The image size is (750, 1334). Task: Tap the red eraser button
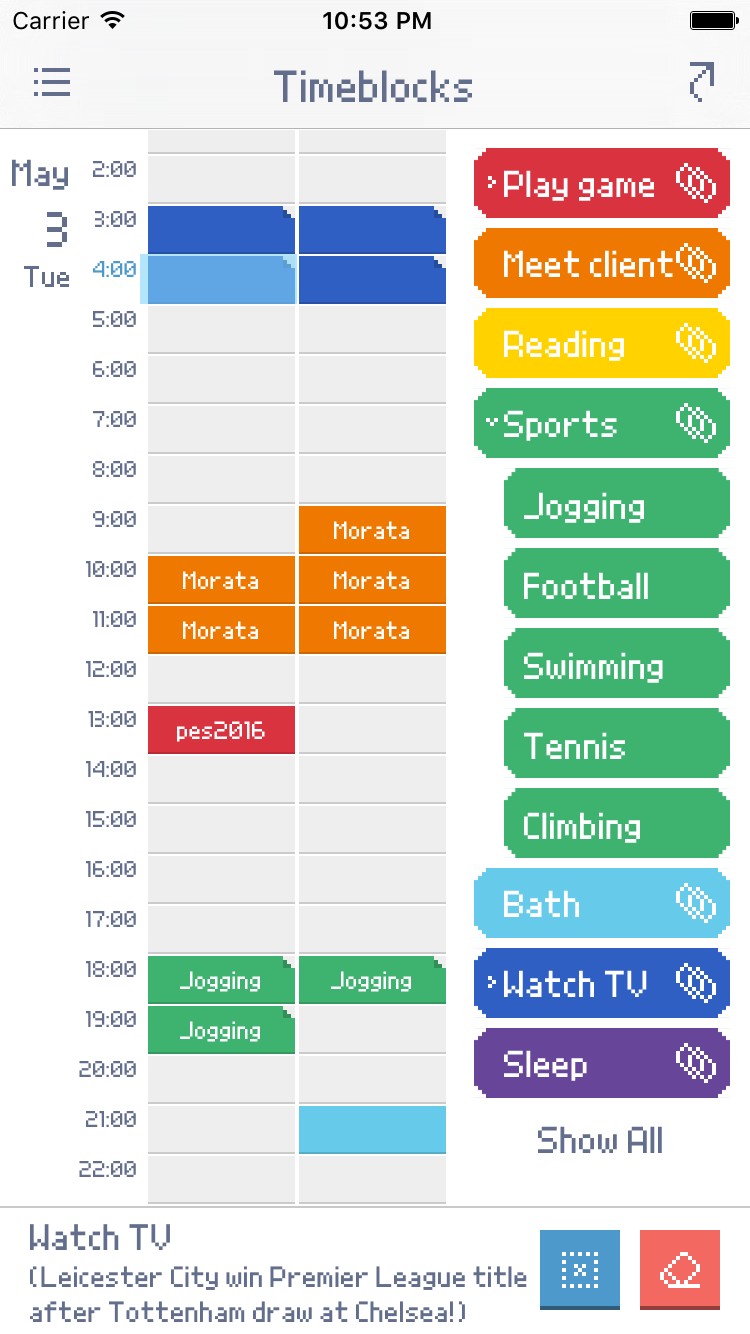tap(680, 1270)
